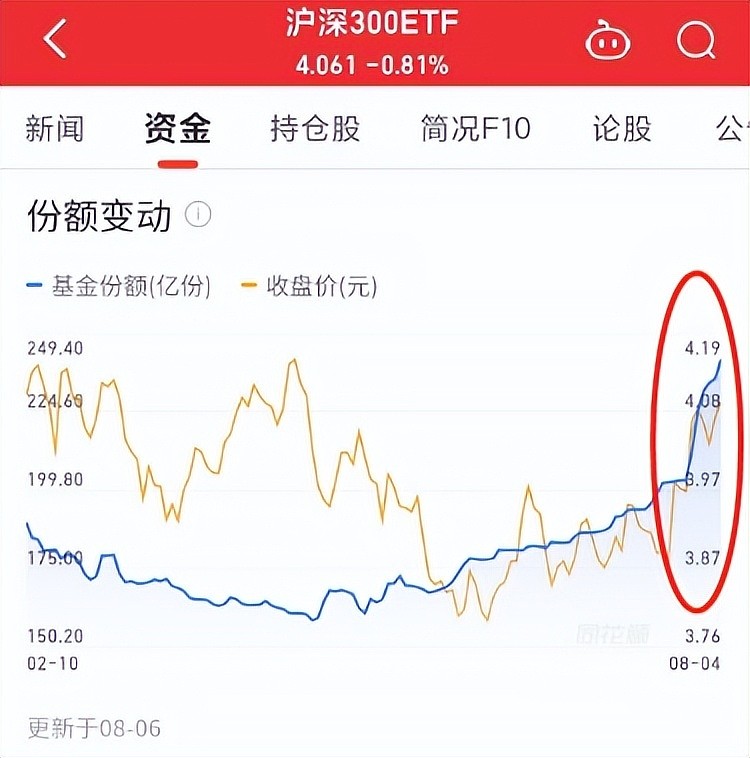The width and height of the screenshot is (750, 758).
Task: Switch to the 论股 tab
Action: [622, 129]
